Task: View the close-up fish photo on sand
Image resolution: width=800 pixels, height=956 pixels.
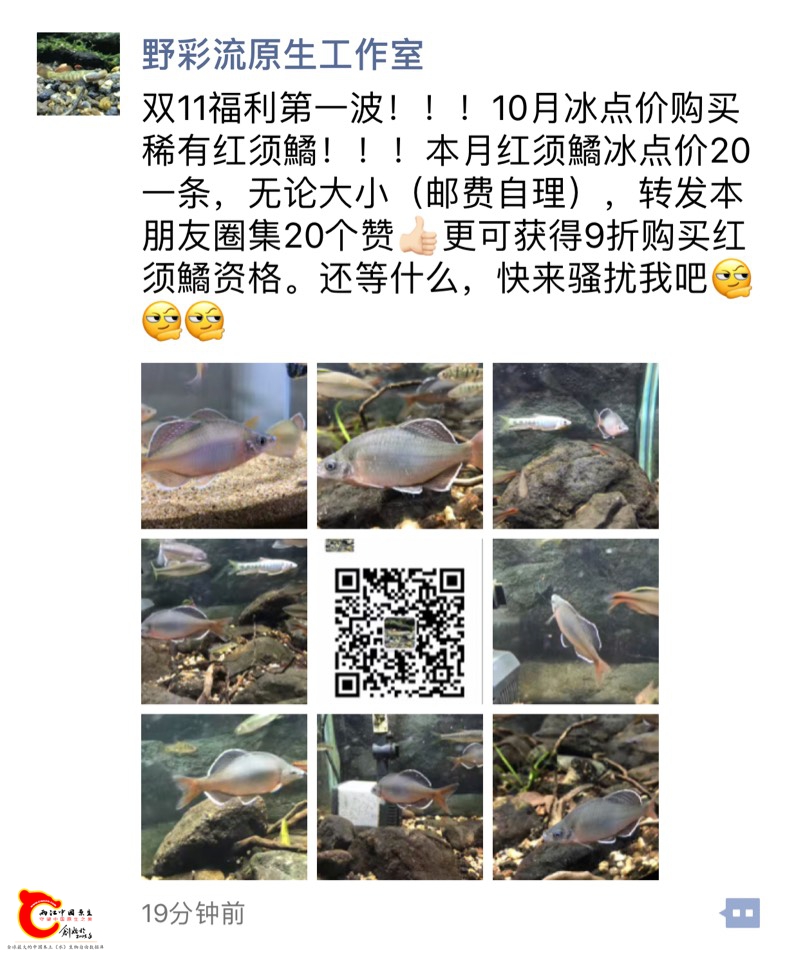Action: (x=224, y=445)
